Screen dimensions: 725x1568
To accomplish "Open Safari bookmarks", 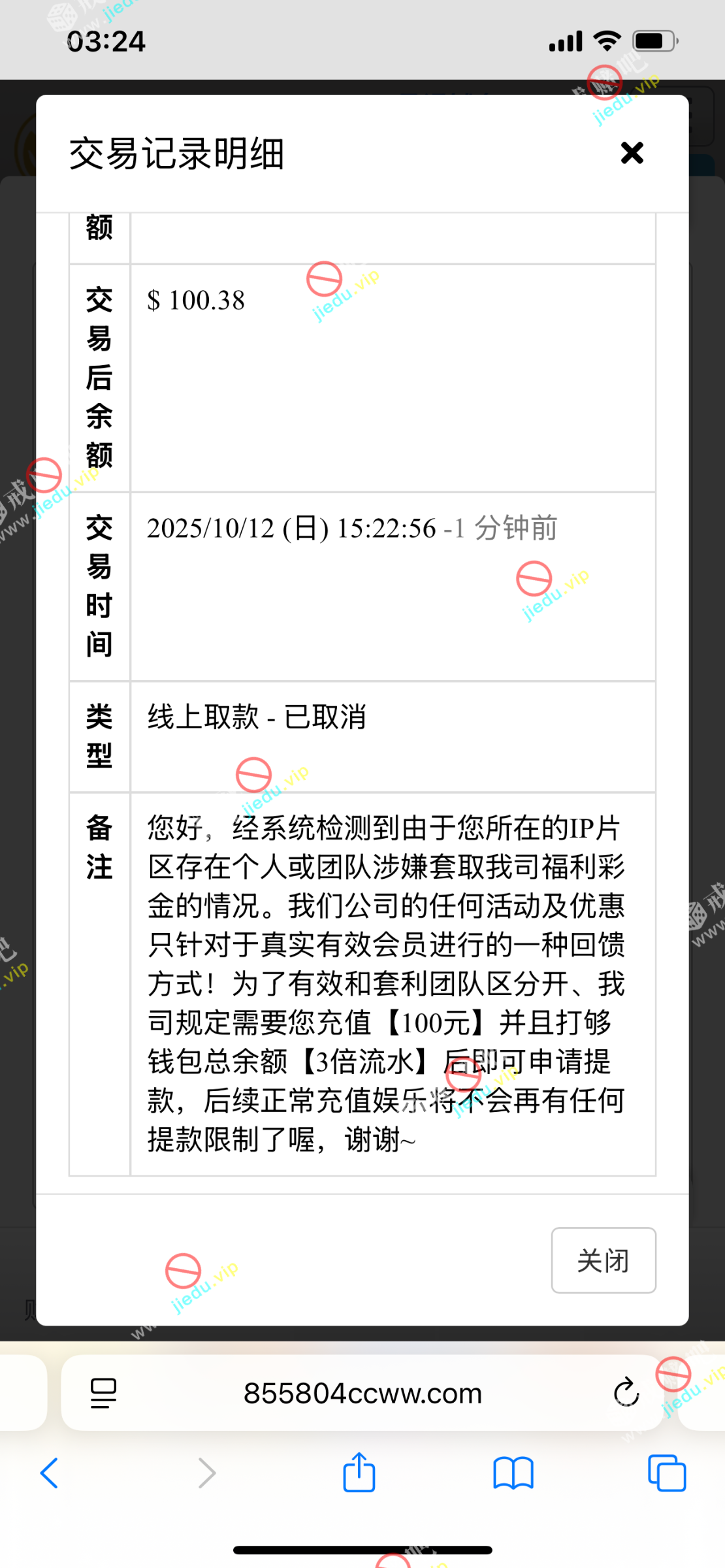I will pyautogui.click(x=513, y=1473).
